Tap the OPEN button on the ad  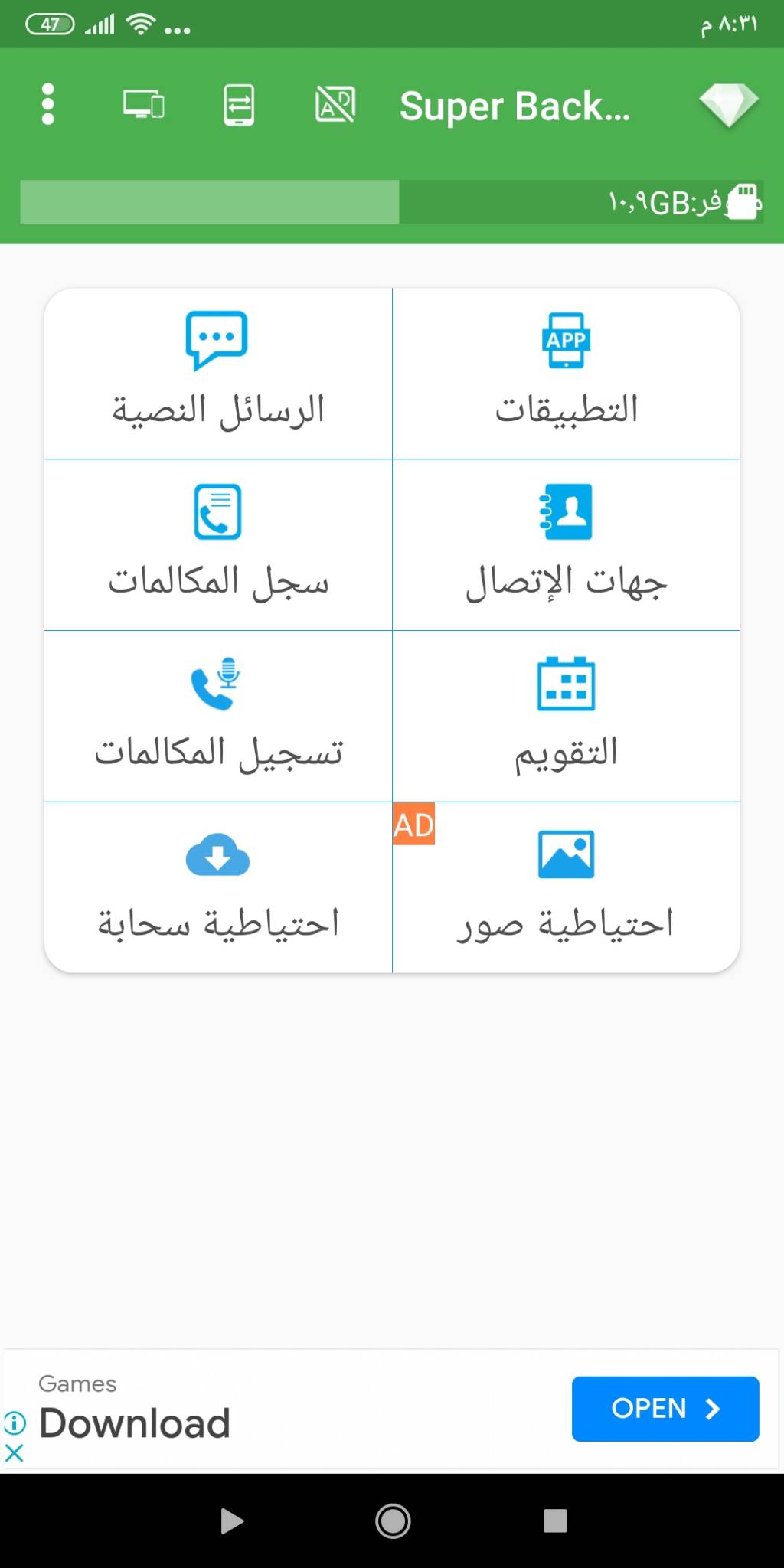[665, 1409]
